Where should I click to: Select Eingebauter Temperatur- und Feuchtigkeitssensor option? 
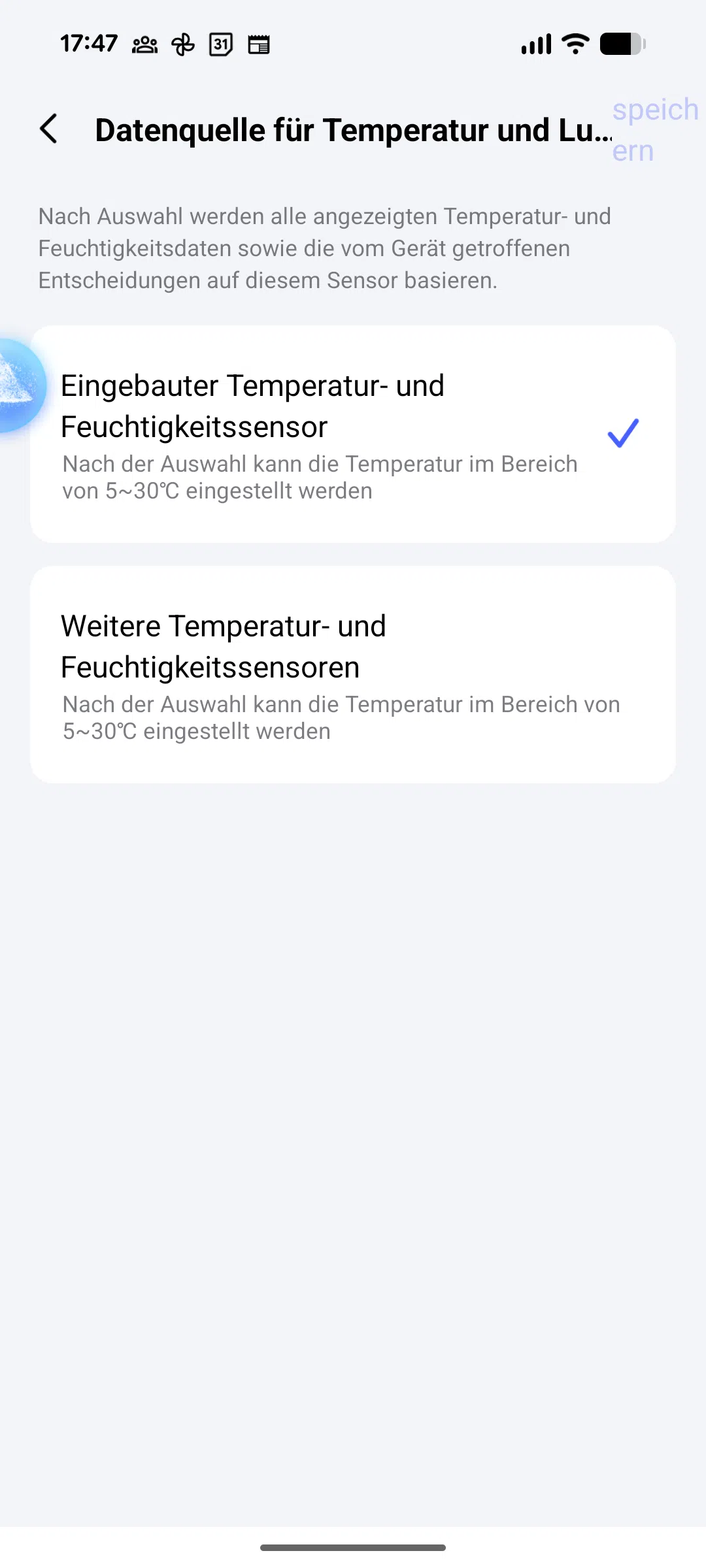tap(353, 434)
